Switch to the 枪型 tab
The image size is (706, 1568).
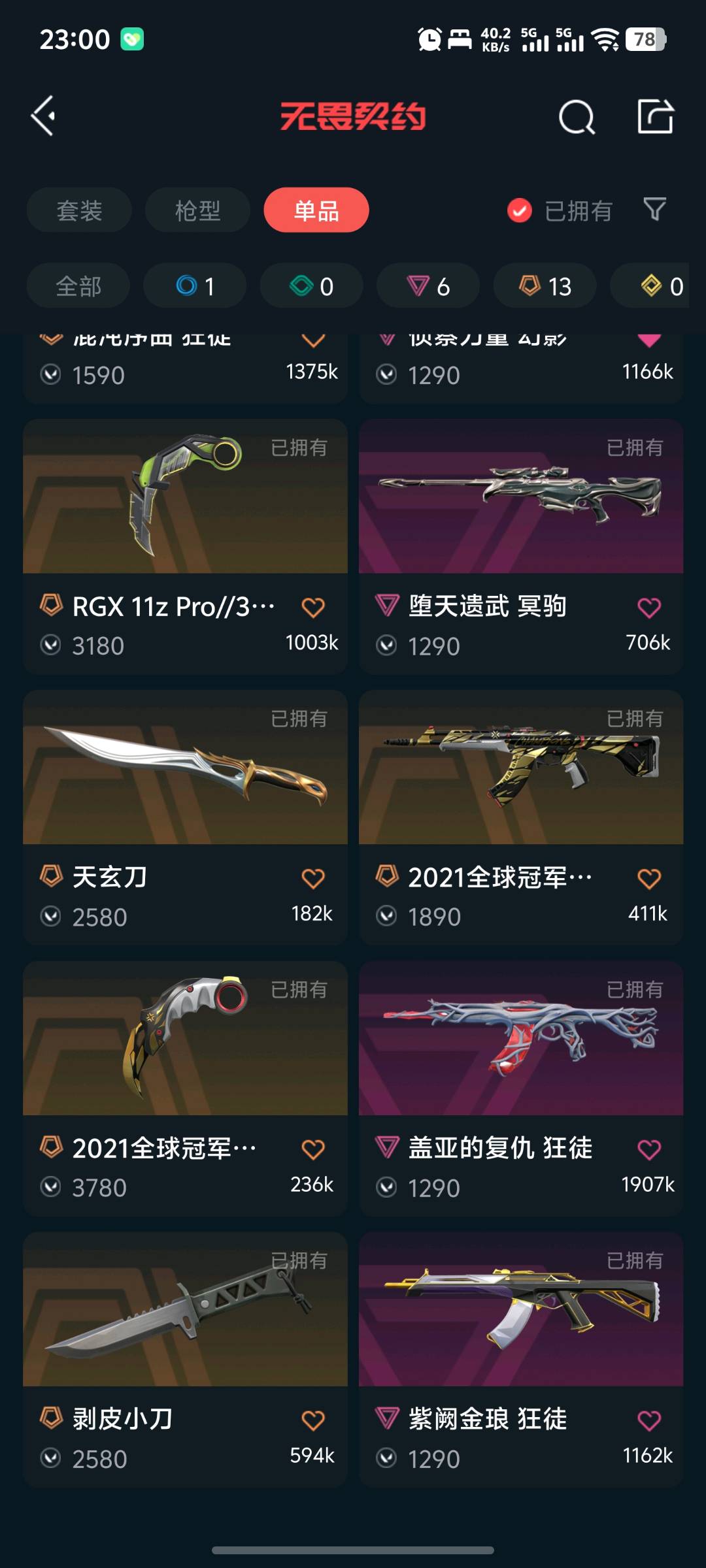197,210
